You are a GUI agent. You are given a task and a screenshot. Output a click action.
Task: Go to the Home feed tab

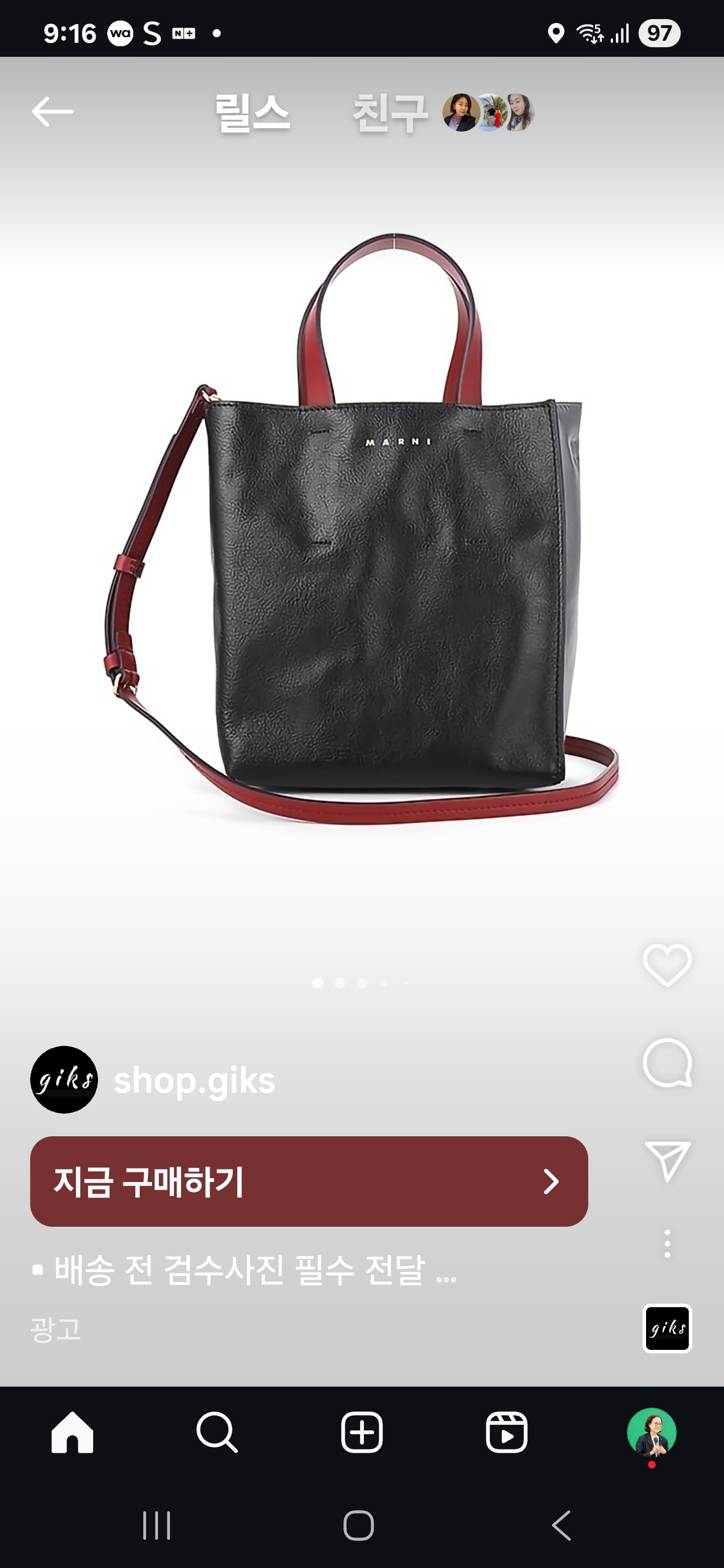coord(72,1432)
